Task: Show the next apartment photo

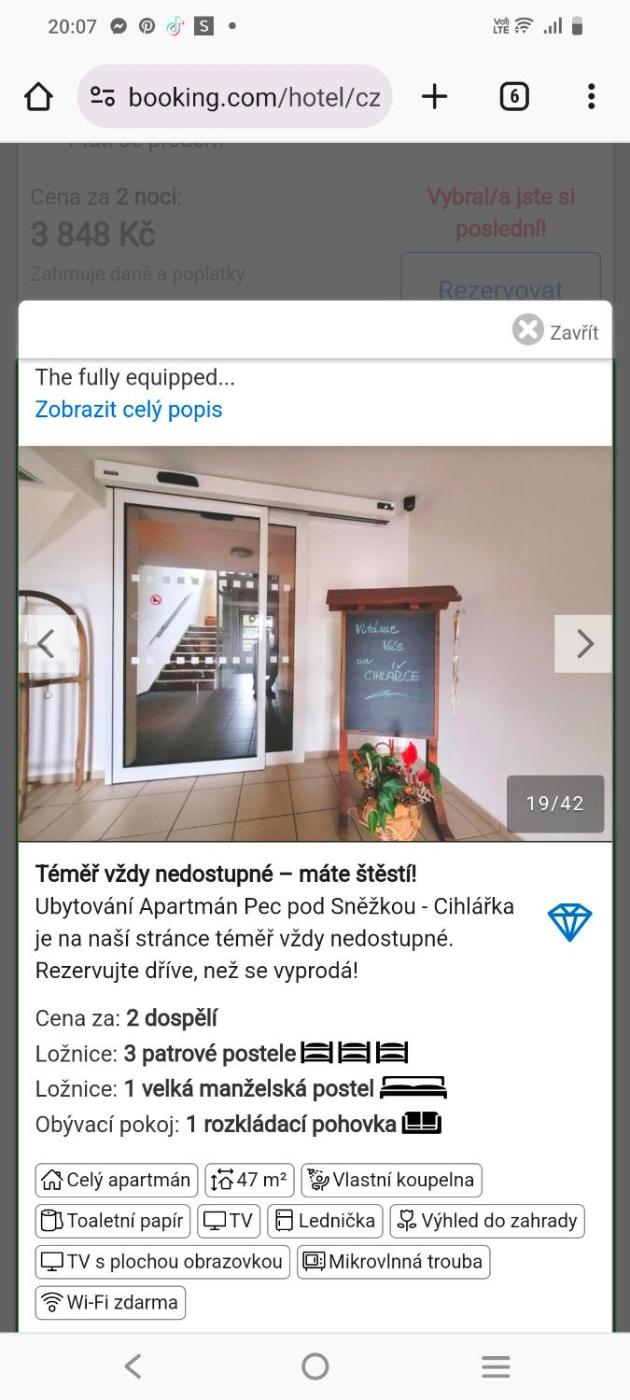Action: 584,644
